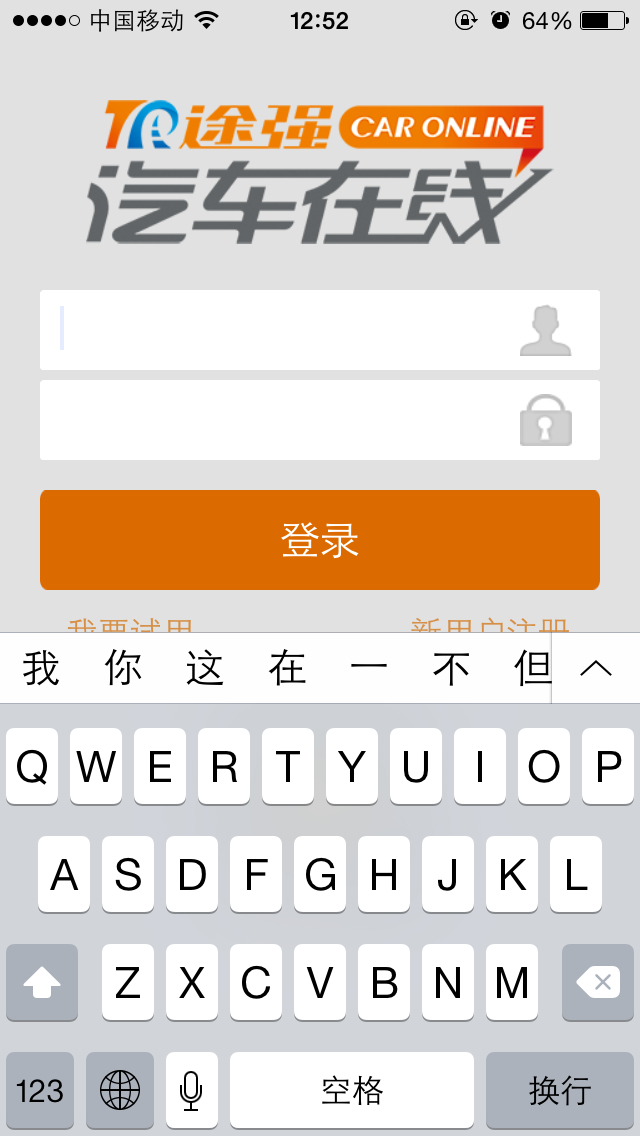The width and height of the screenshot is (640, 1136).
Task: Tap the password field with lock icon
Action: (280, 420)
